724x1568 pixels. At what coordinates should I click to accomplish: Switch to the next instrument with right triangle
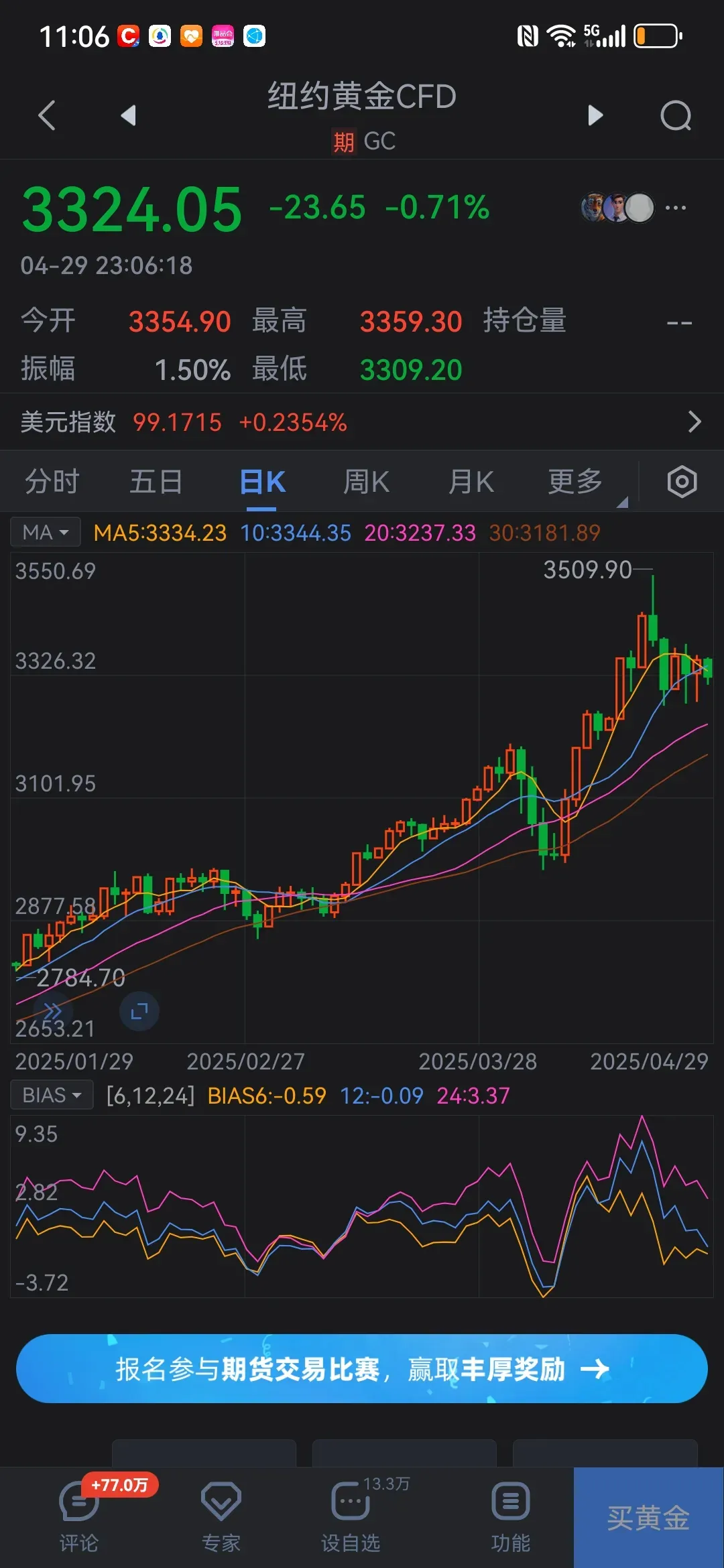tap(595, 115)
